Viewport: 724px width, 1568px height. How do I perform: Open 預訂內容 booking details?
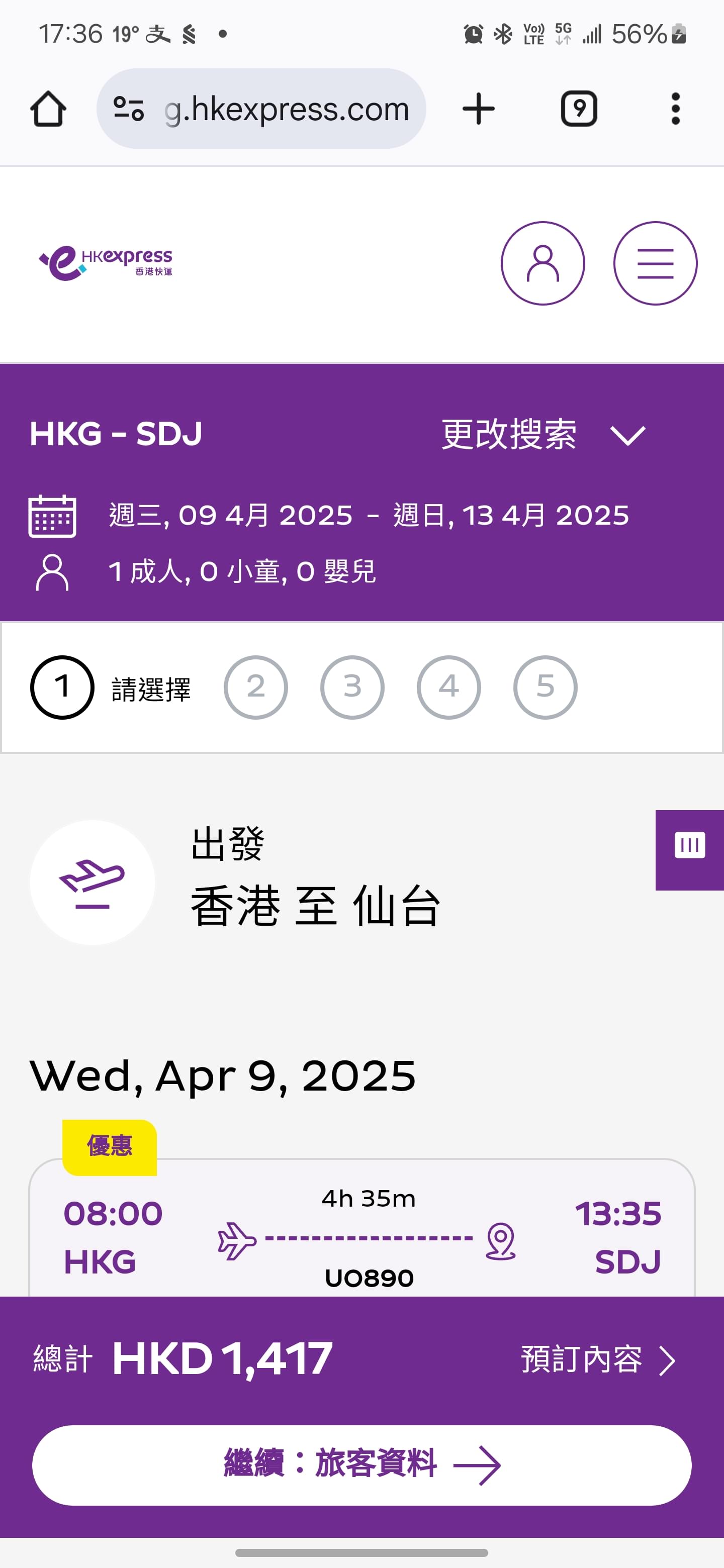tap(598, 1360)
